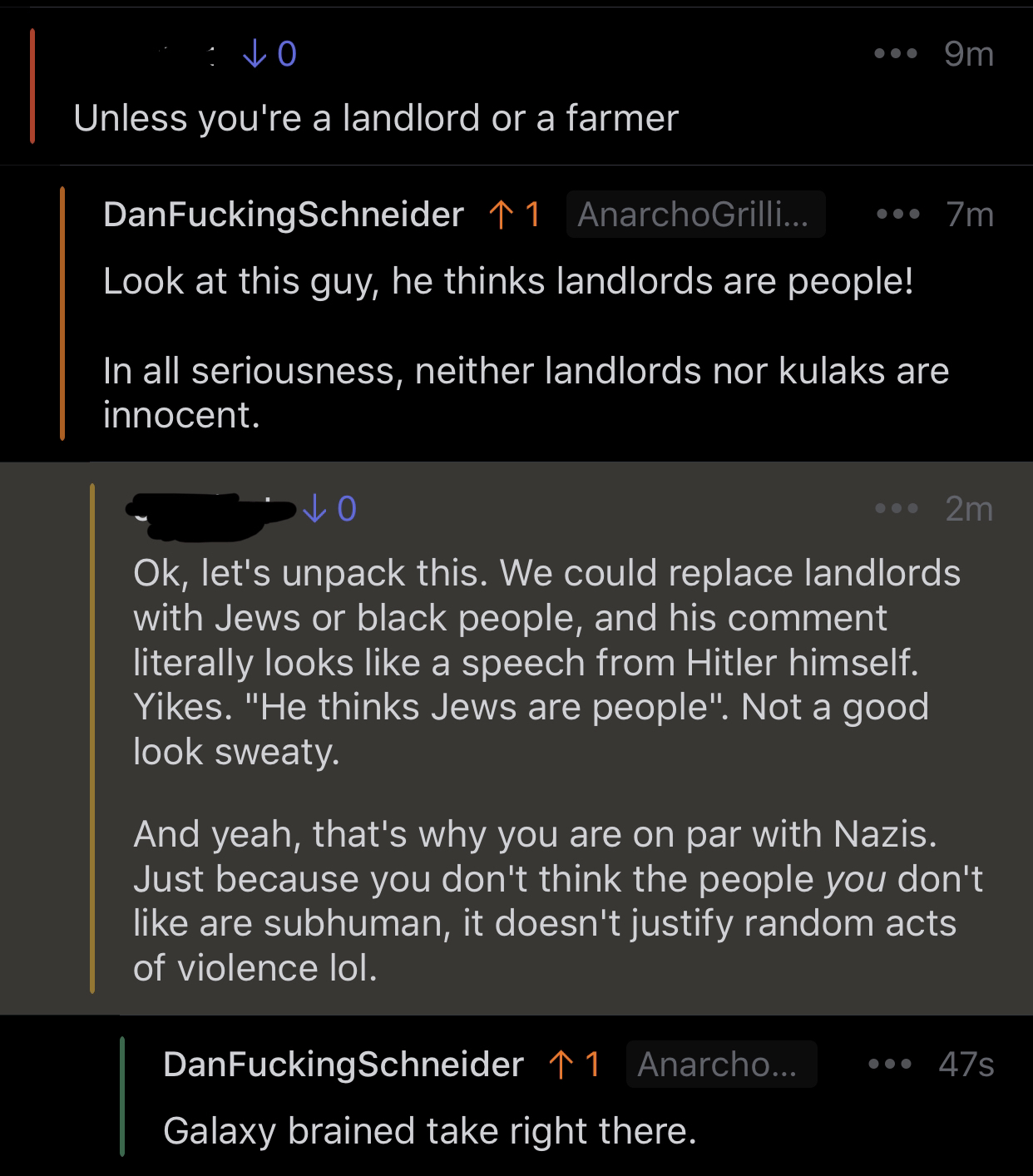Open the overflow menu on the 7m comment

pos(897,215)
